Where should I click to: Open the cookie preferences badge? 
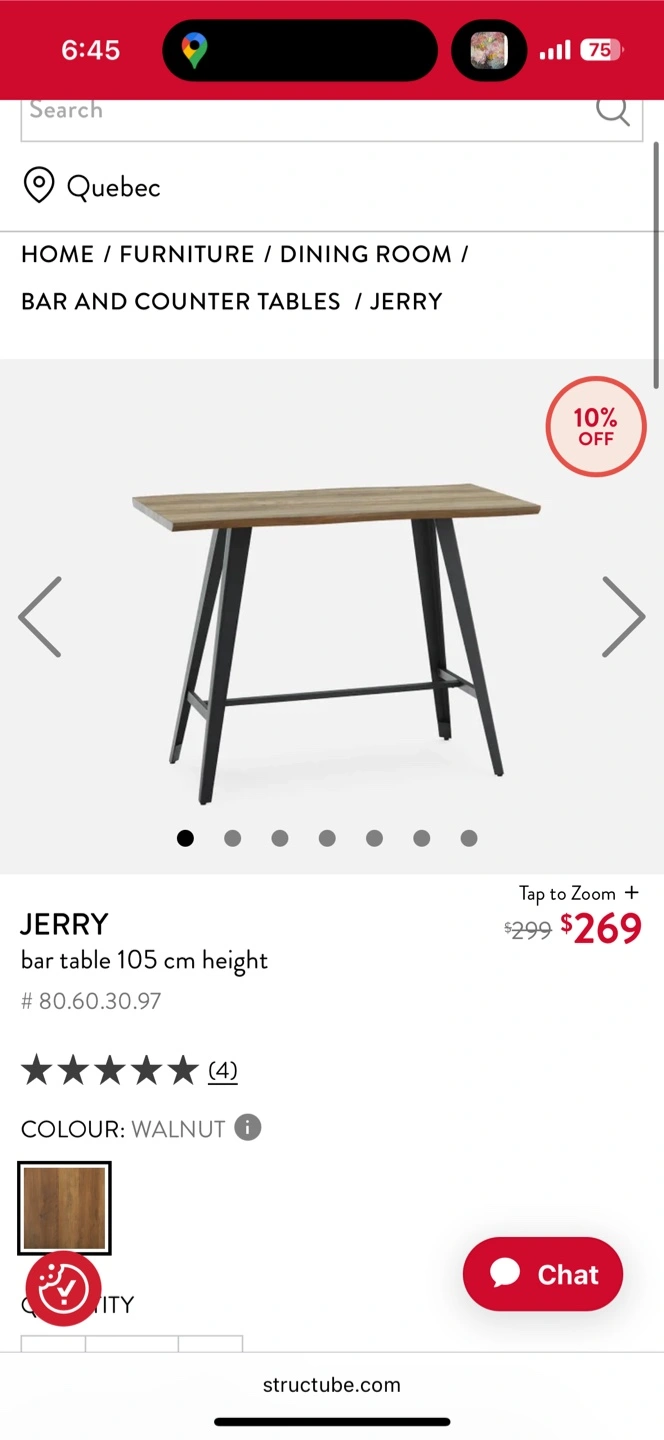coord(63,1288)
